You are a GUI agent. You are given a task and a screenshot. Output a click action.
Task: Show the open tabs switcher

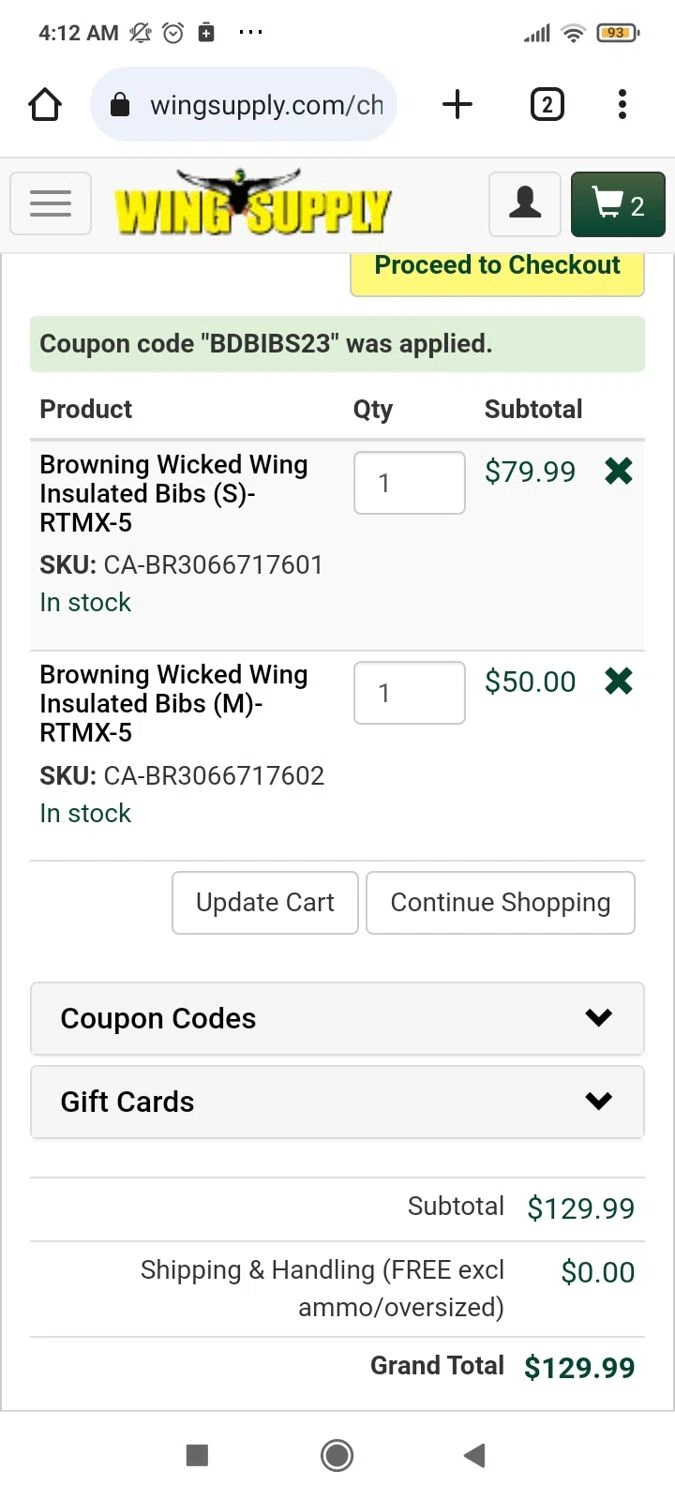click(547, 105)
